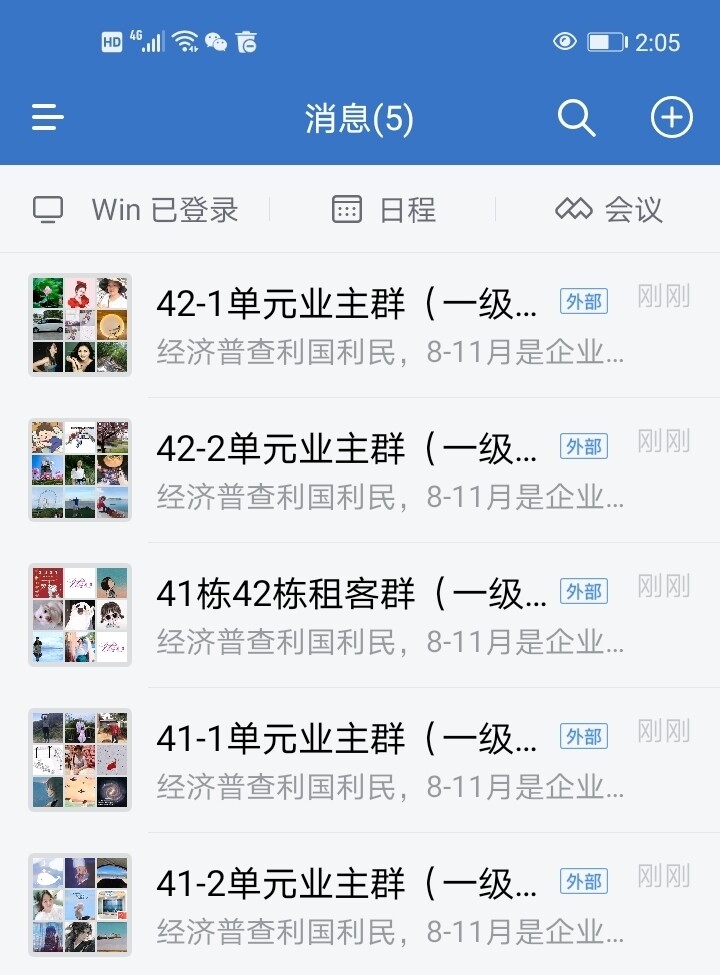Tap the plus icon to add new
Image resolution: width=720 pixels, height=975 pixels.
[x=671, y=118]
